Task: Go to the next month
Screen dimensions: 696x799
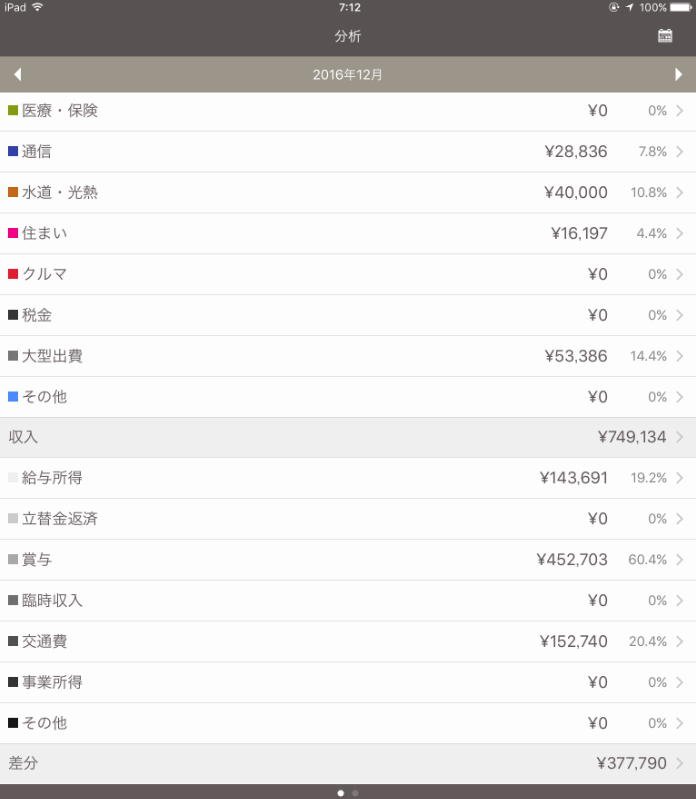Action: point(679,75)
